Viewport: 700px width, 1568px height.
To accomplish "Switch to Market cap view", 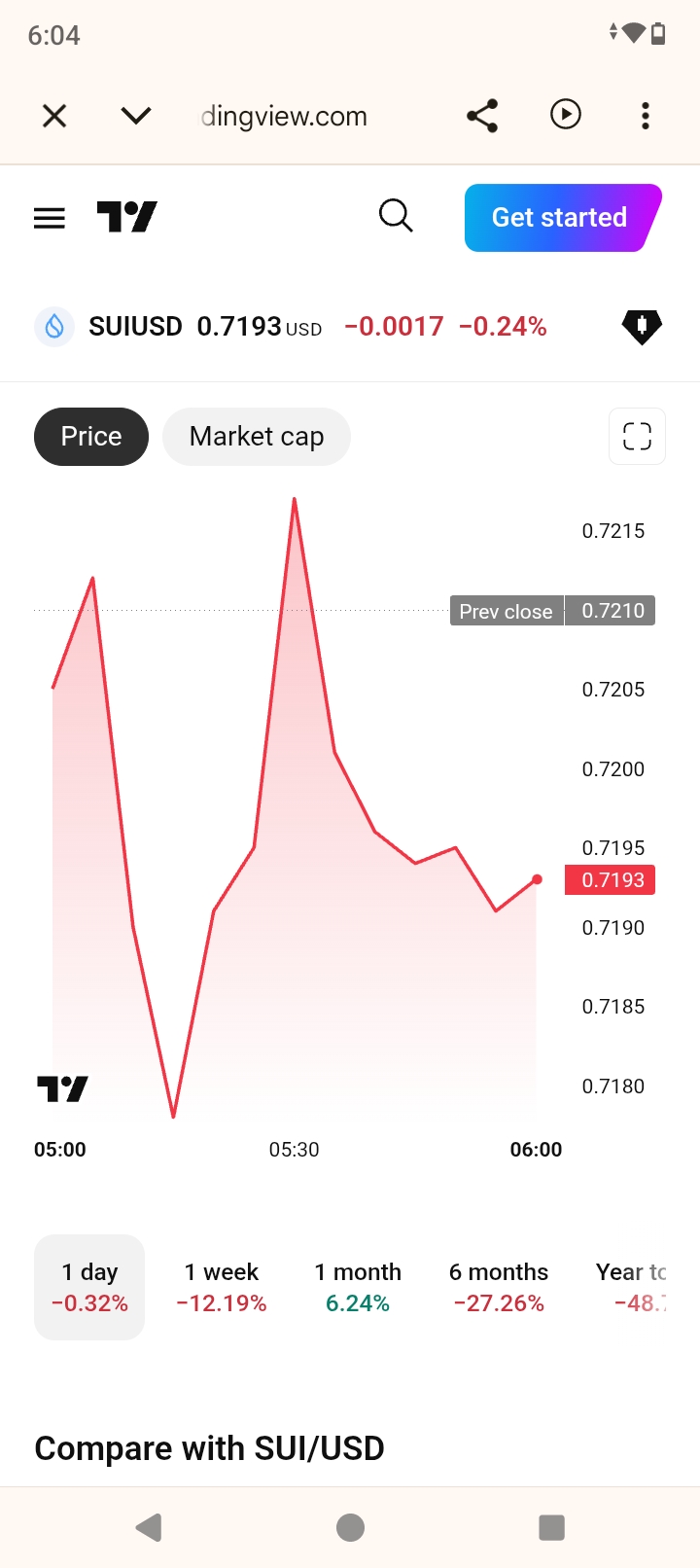I will click(257, 437).
